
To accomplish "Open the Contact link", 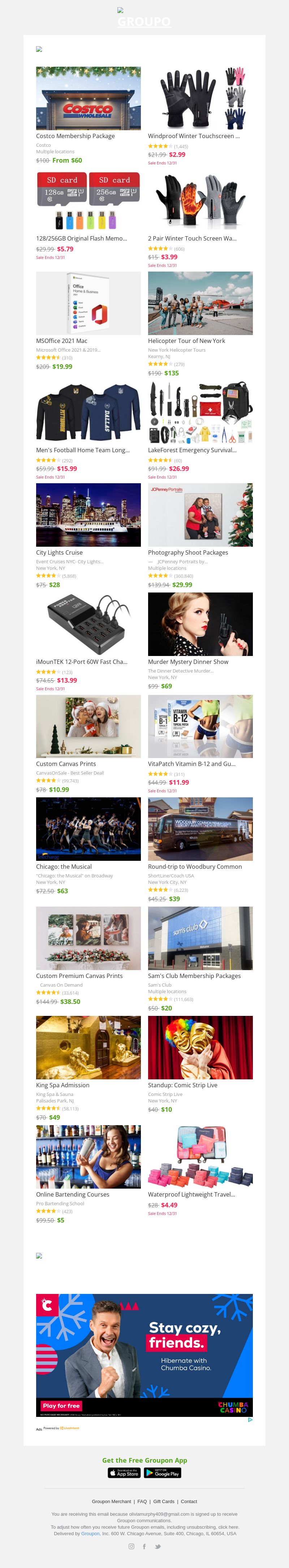I will tap(189, 1502).
